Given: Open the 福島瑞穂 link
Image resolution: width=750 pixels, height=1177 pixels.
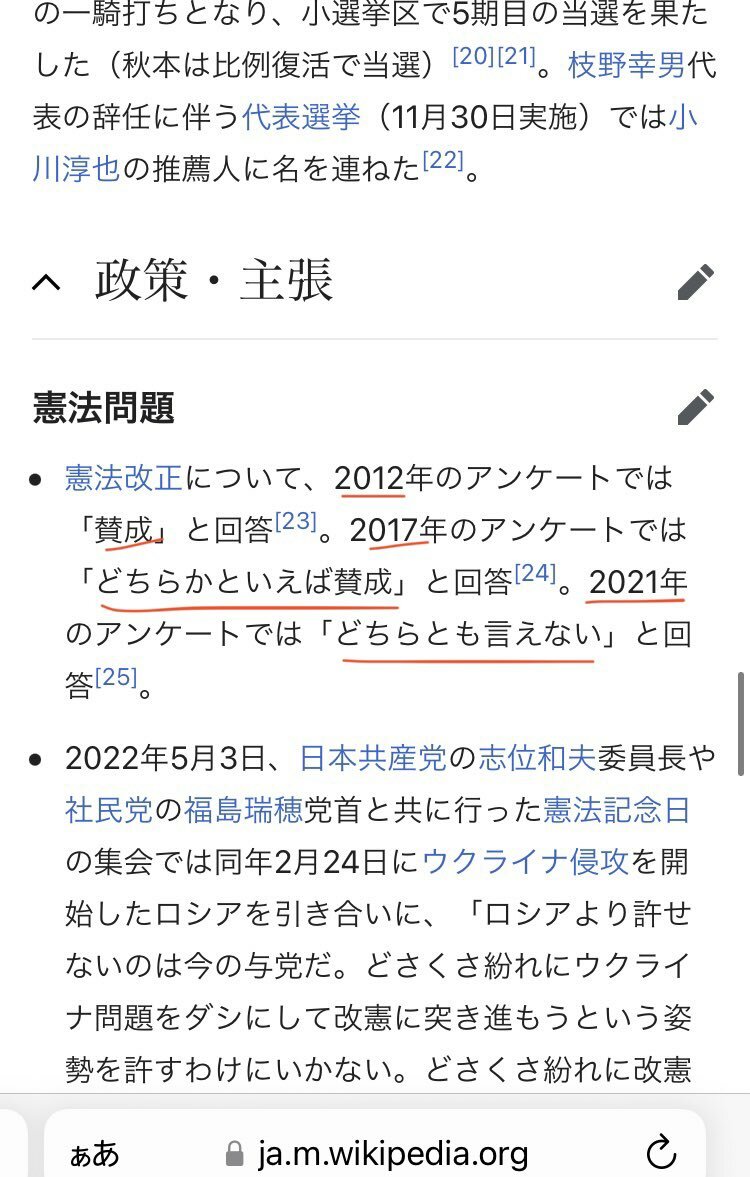Looking at the screenshot, I should point(243,810).
